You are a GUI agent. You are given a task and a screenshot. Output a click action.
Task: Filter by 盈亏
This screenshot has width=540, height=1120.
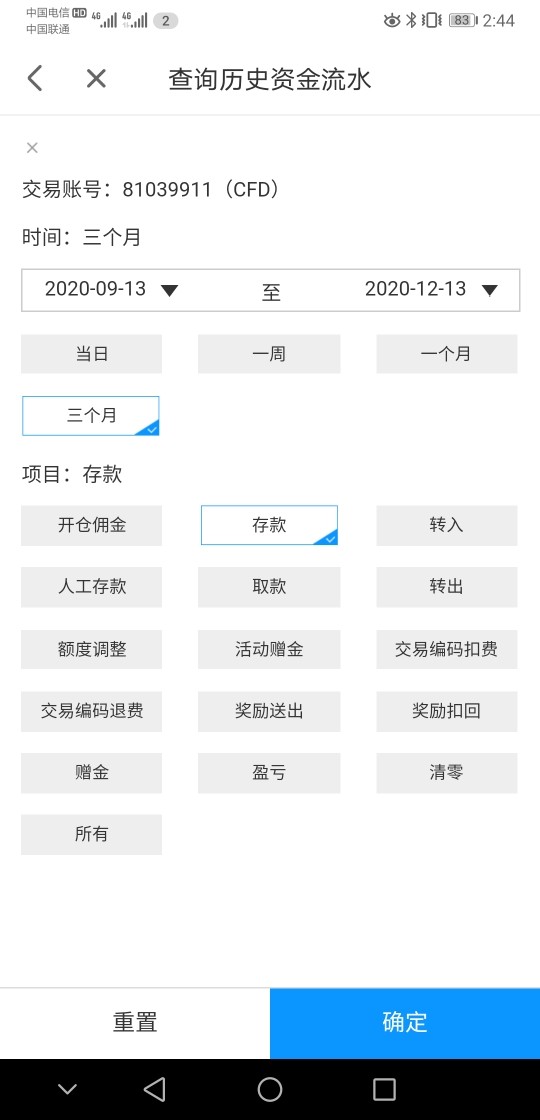(269, 773)
